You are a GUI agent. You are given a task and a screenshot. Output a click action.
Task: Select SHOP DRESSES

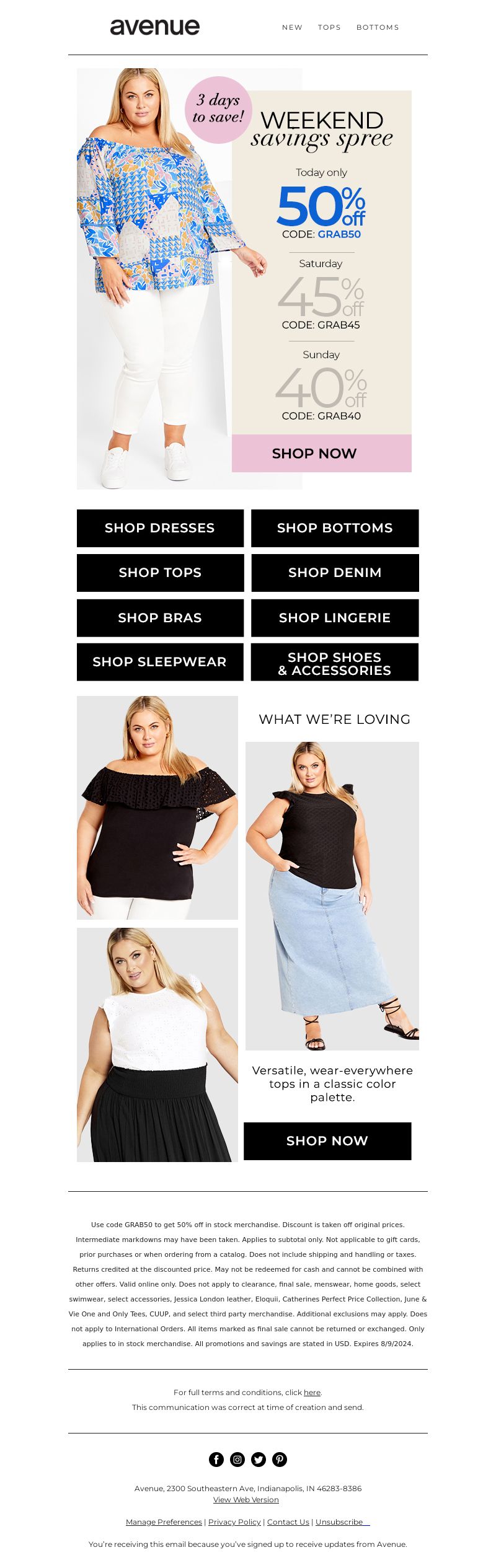coord(160,528)
